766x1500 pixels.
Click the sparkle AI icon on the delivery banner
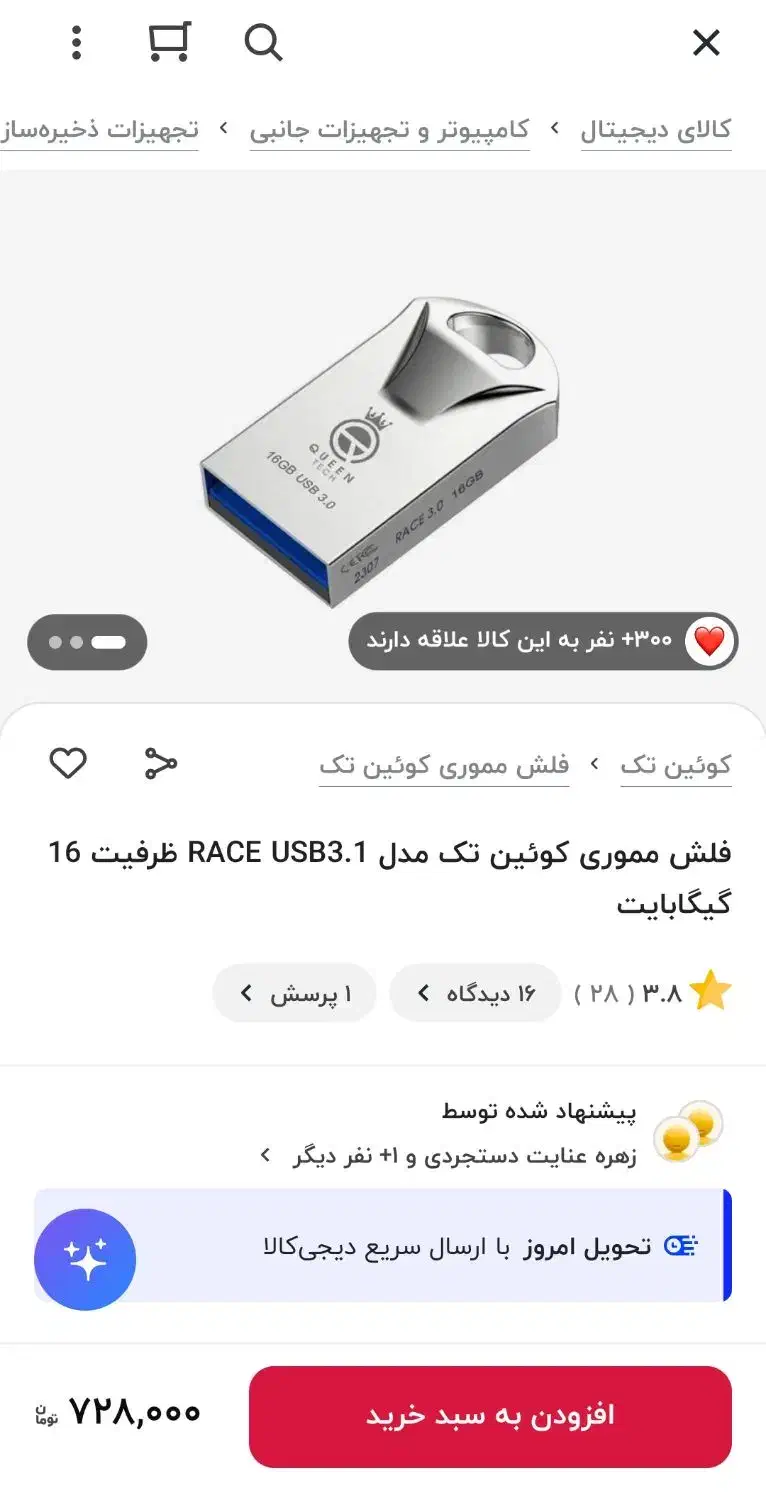85,1259
